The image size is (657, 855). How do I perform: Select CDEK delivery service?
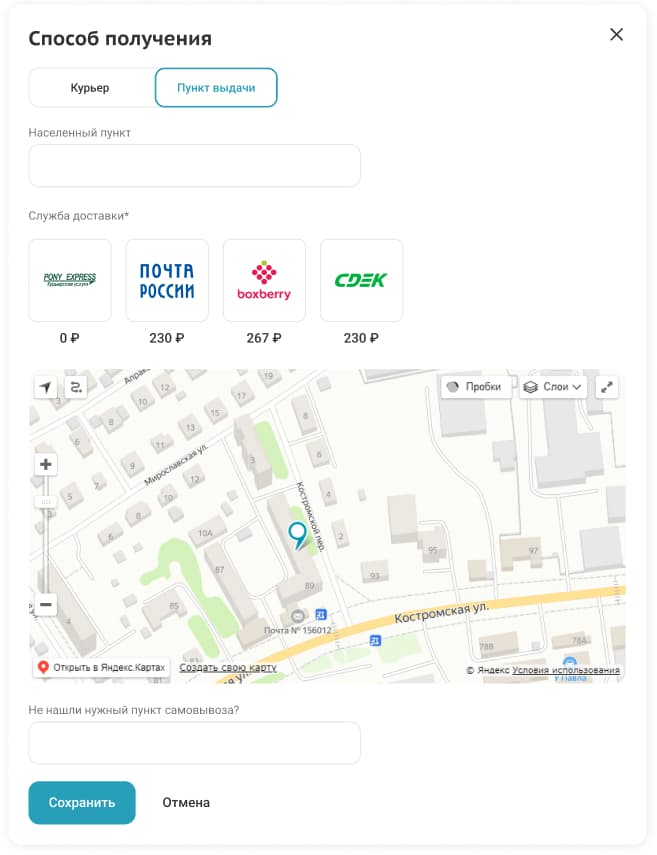pyautogui.click(x=361, y=280)
